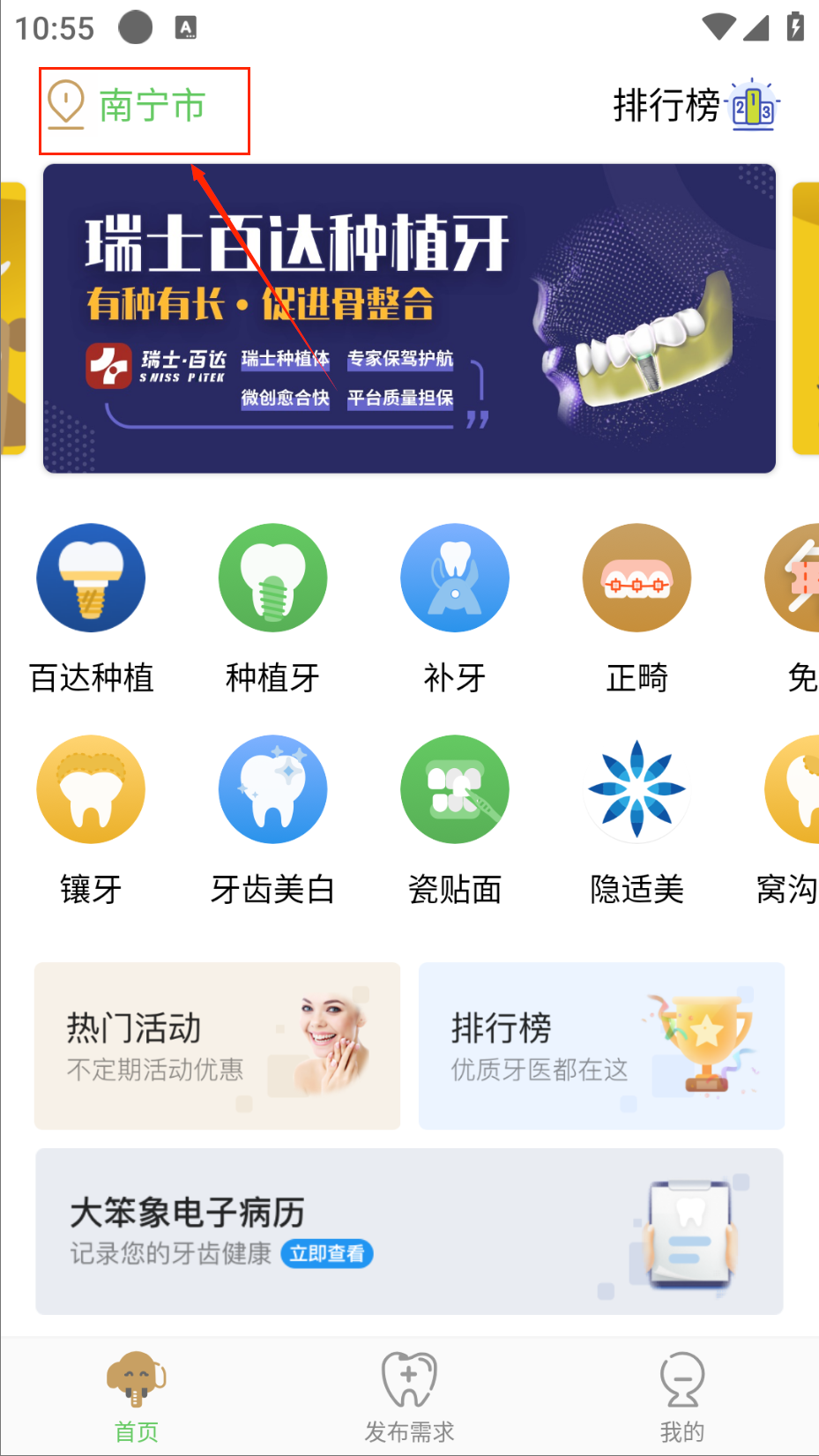Open the 正畸 category
The width and height of the screenshot is (819, 1456).
[x=637, y=608]
